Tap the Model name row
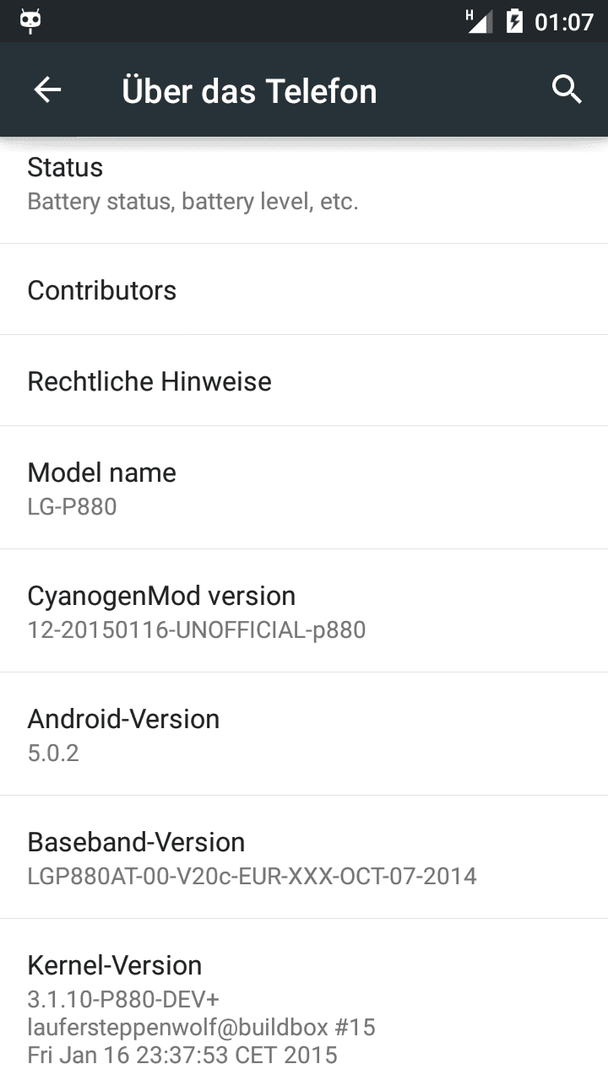This screenshot has width=608, height=1080. point(304,488)
